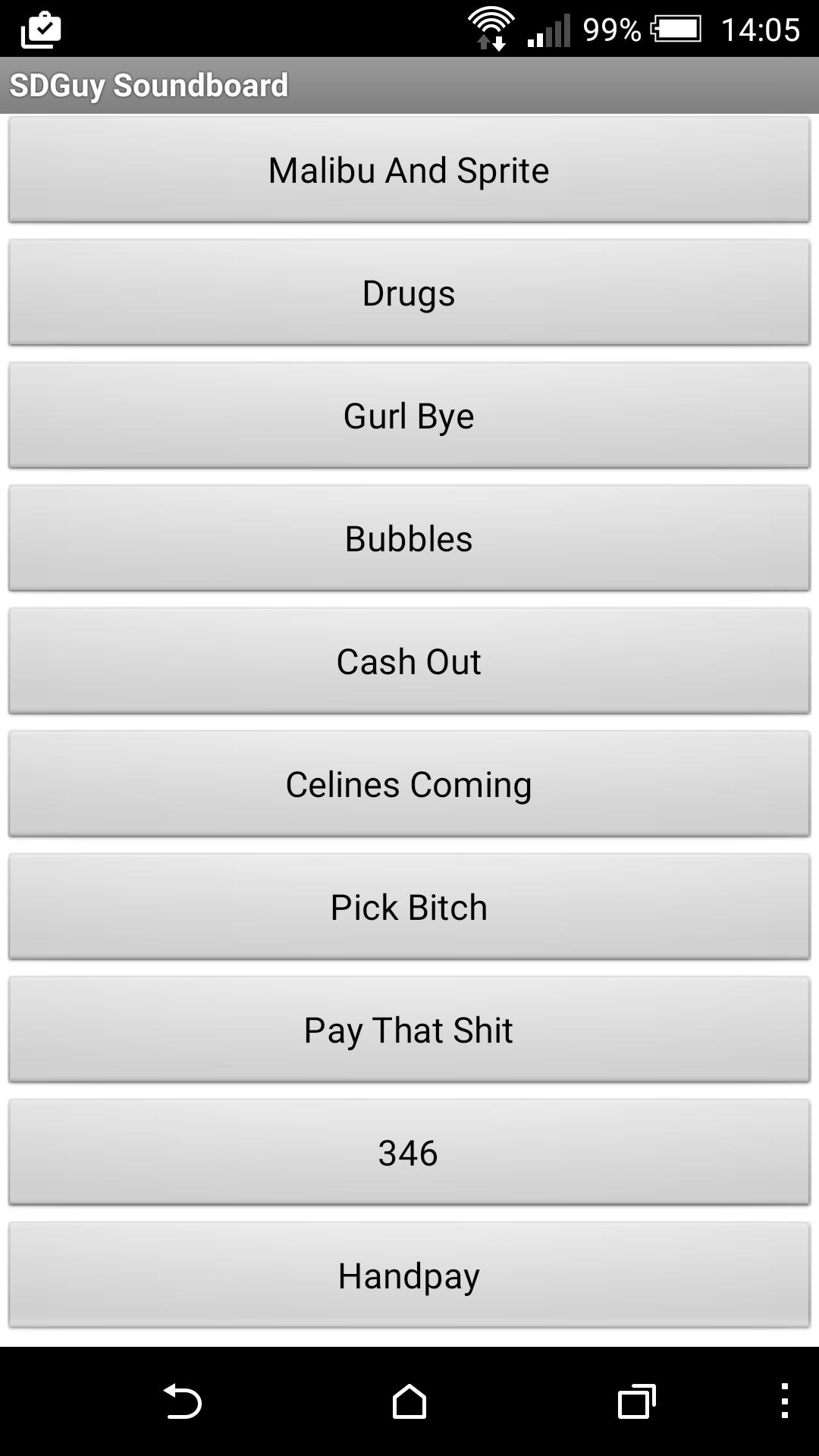Screen dimensions: 819x1456
Task: Play the Bubbles sound
Action: [409, 538]
